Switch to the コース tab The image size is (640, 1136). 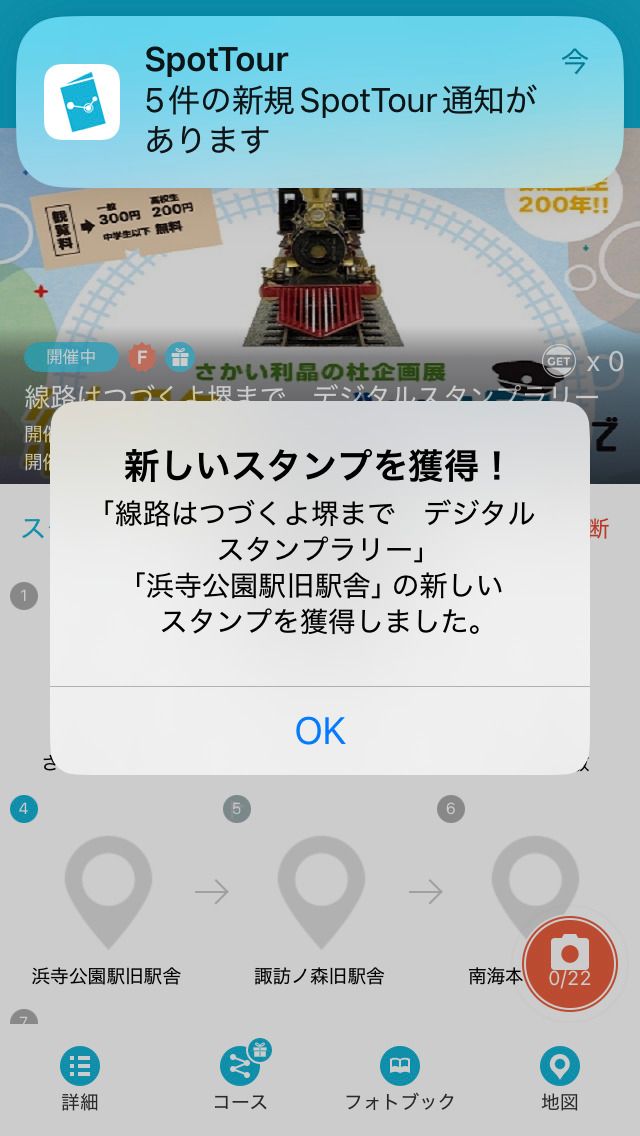(240, 1079)
